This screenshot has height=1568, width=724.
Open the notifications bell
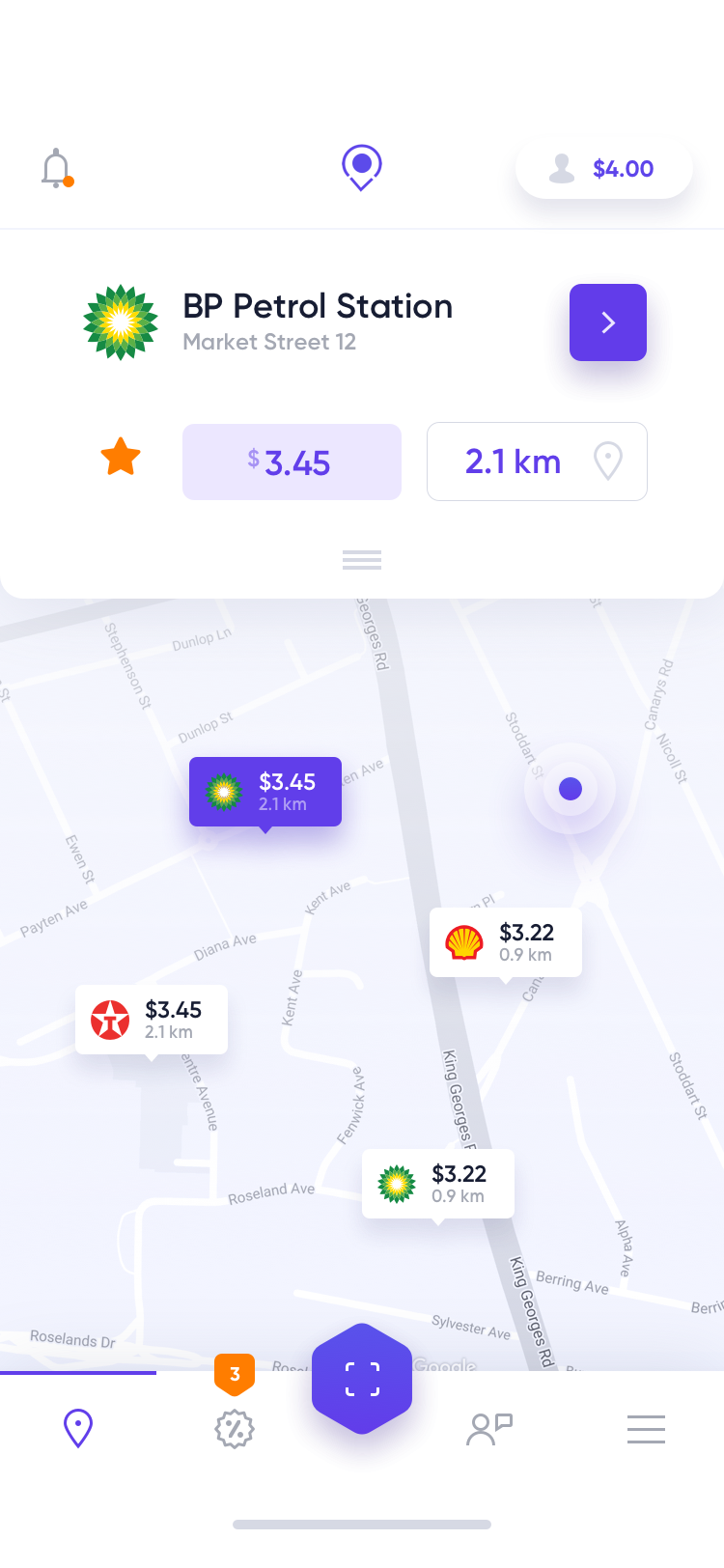(x=57, y=168)
